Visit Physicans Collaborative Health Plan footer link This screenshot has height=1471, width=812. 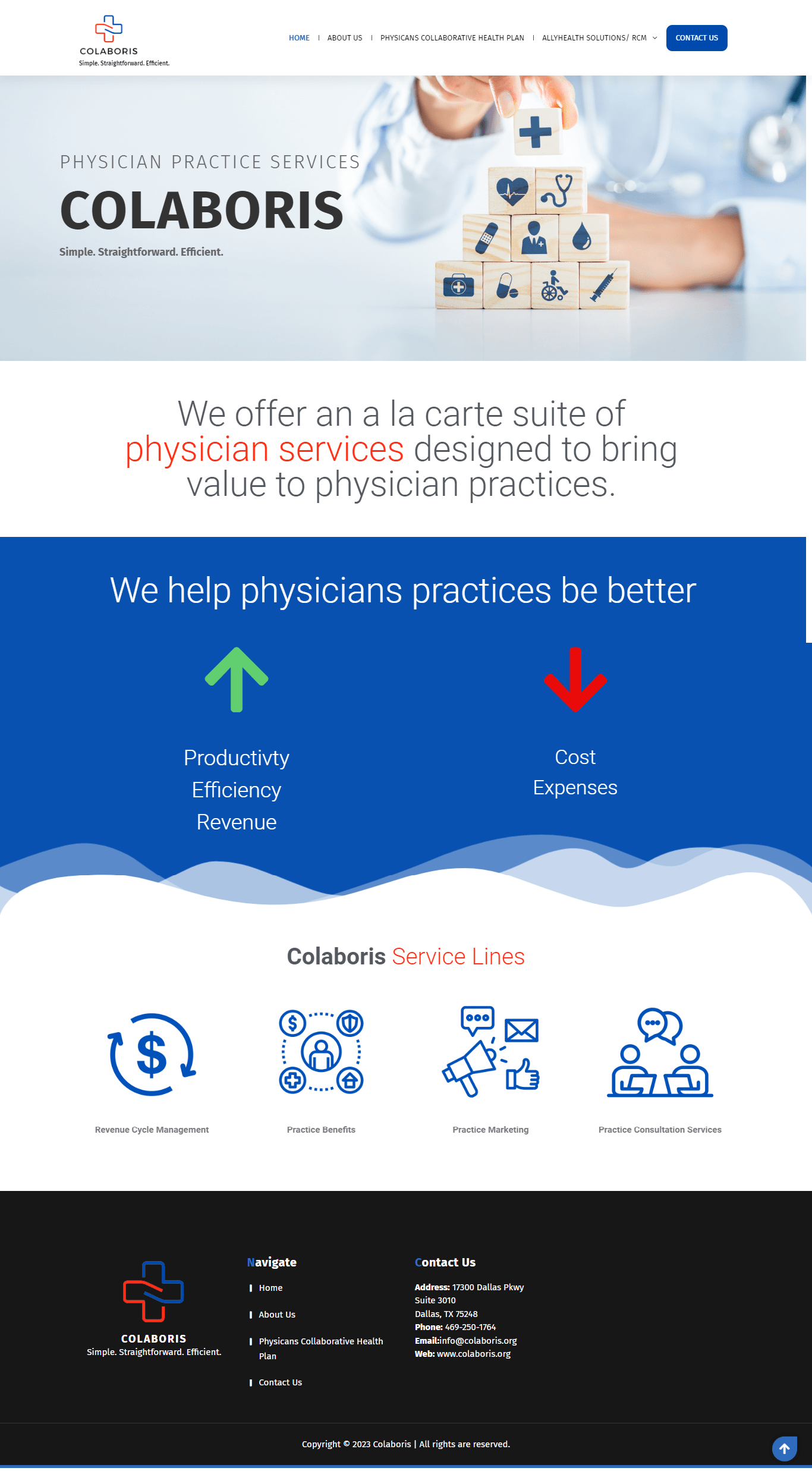(x=320, y=1341)
